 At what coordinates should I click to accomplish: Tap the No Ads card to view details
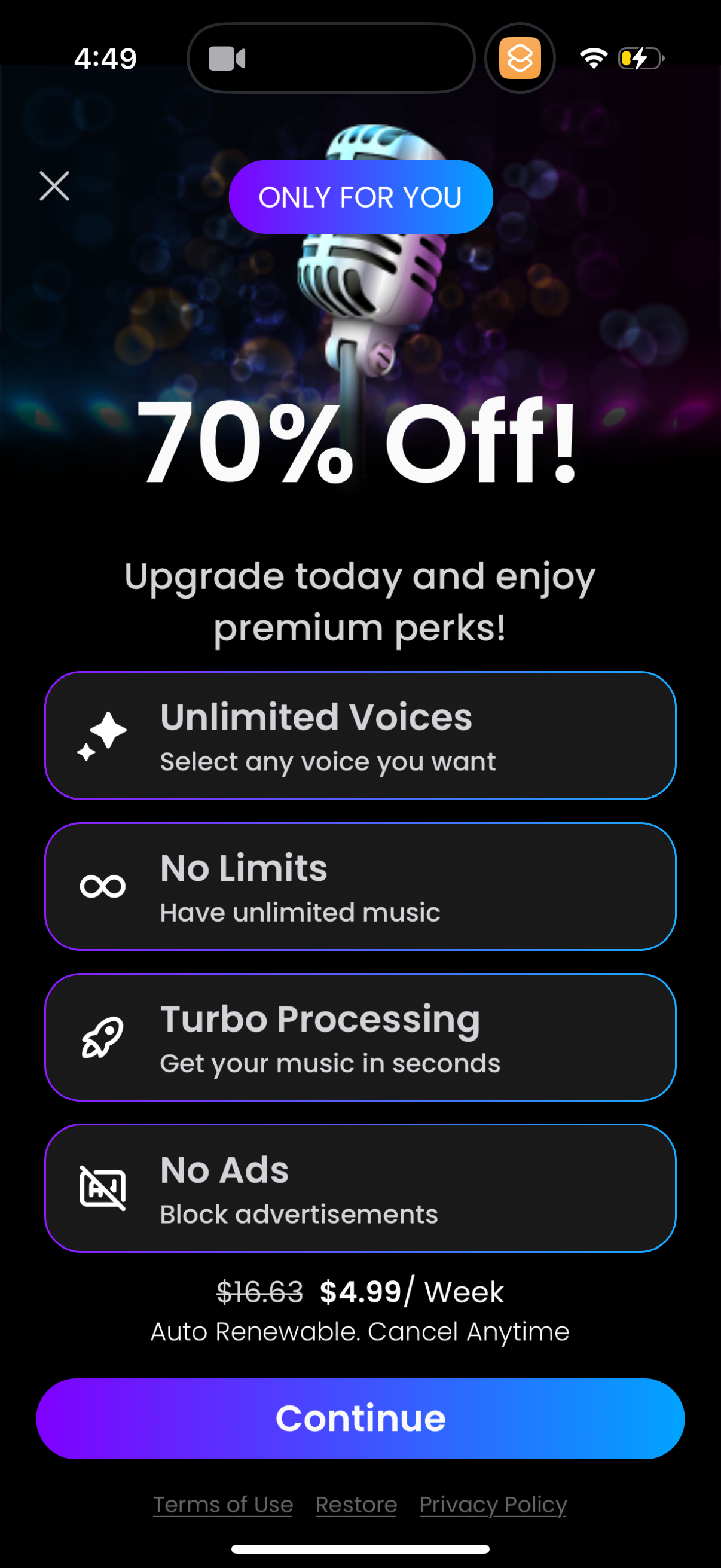(x=360, y=1189)
